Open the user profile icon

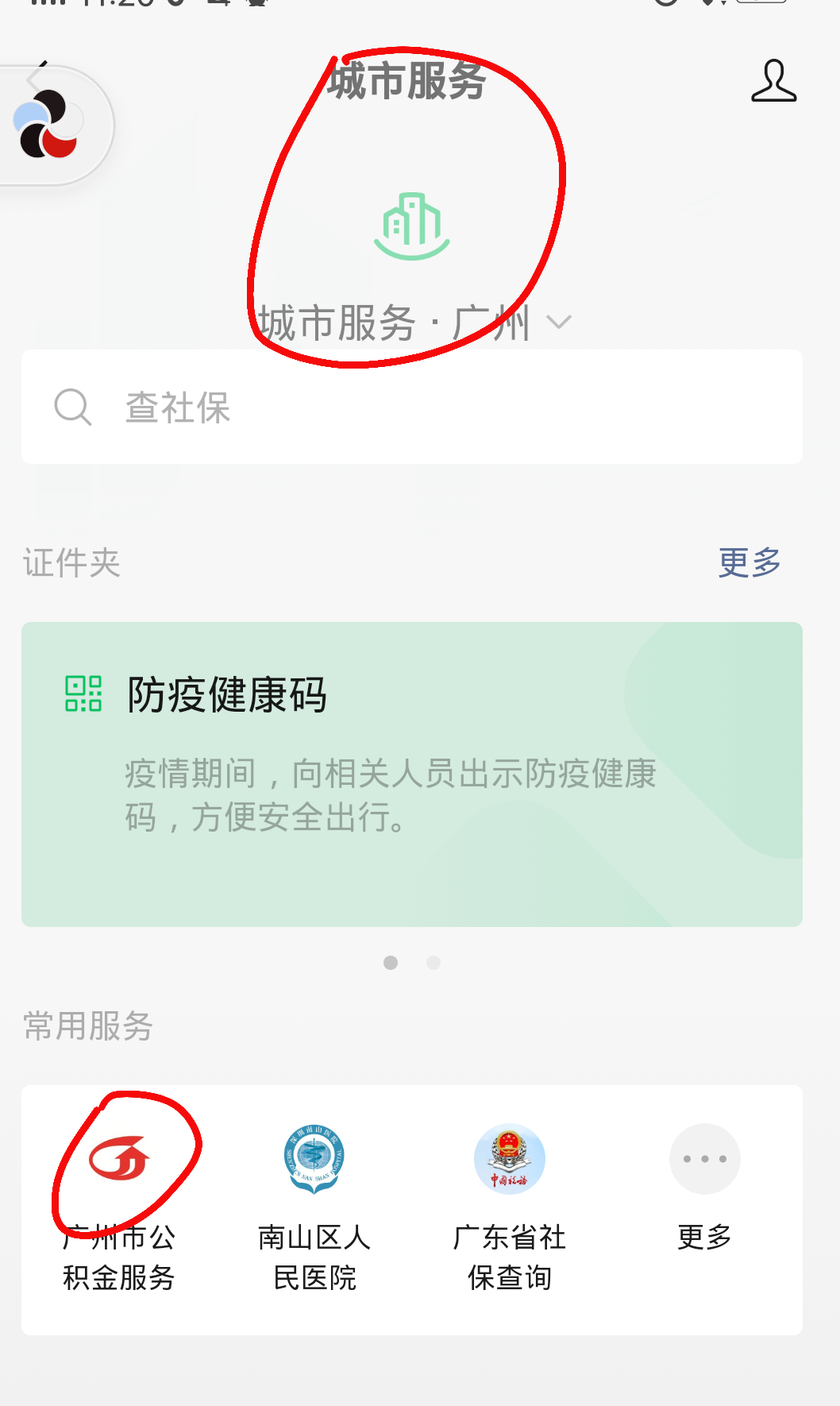773,81
